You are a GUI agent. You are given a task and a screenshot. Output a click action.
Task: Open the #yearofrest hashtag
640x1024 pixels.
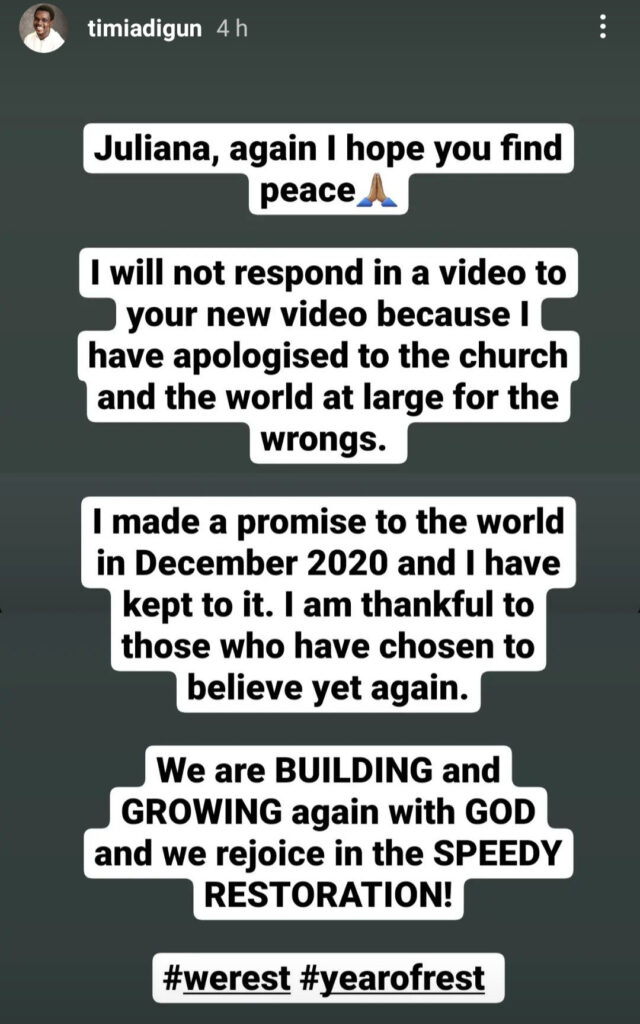(392, 978)
